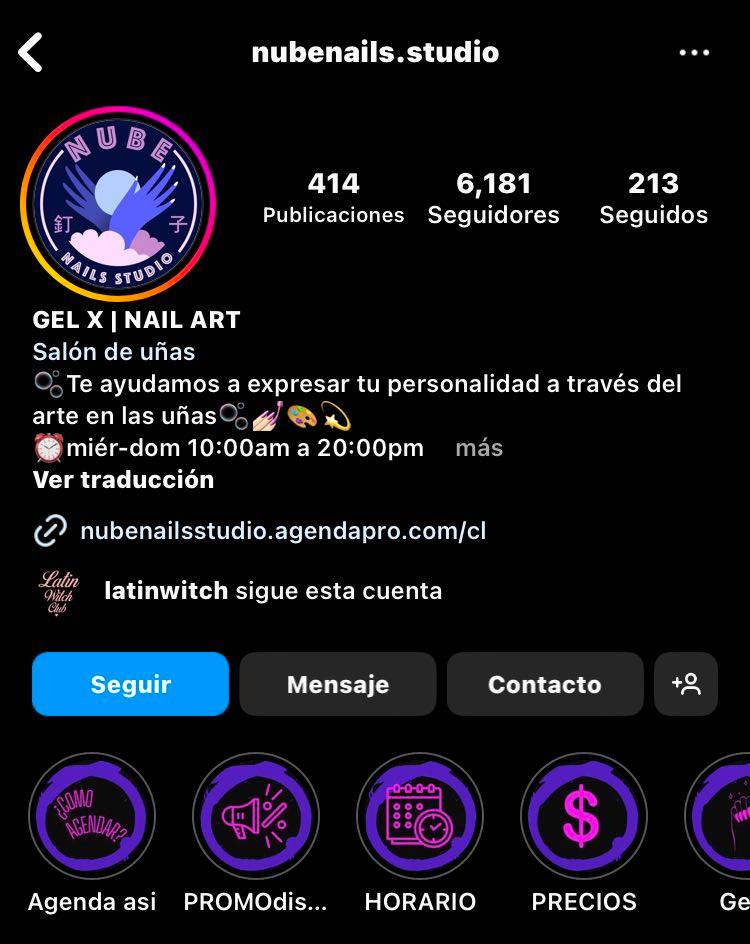Image resolution: width=750 pixels, height=944 pixels.
Task: Tap the add-person suggestions icon
Action: (686, 684)
